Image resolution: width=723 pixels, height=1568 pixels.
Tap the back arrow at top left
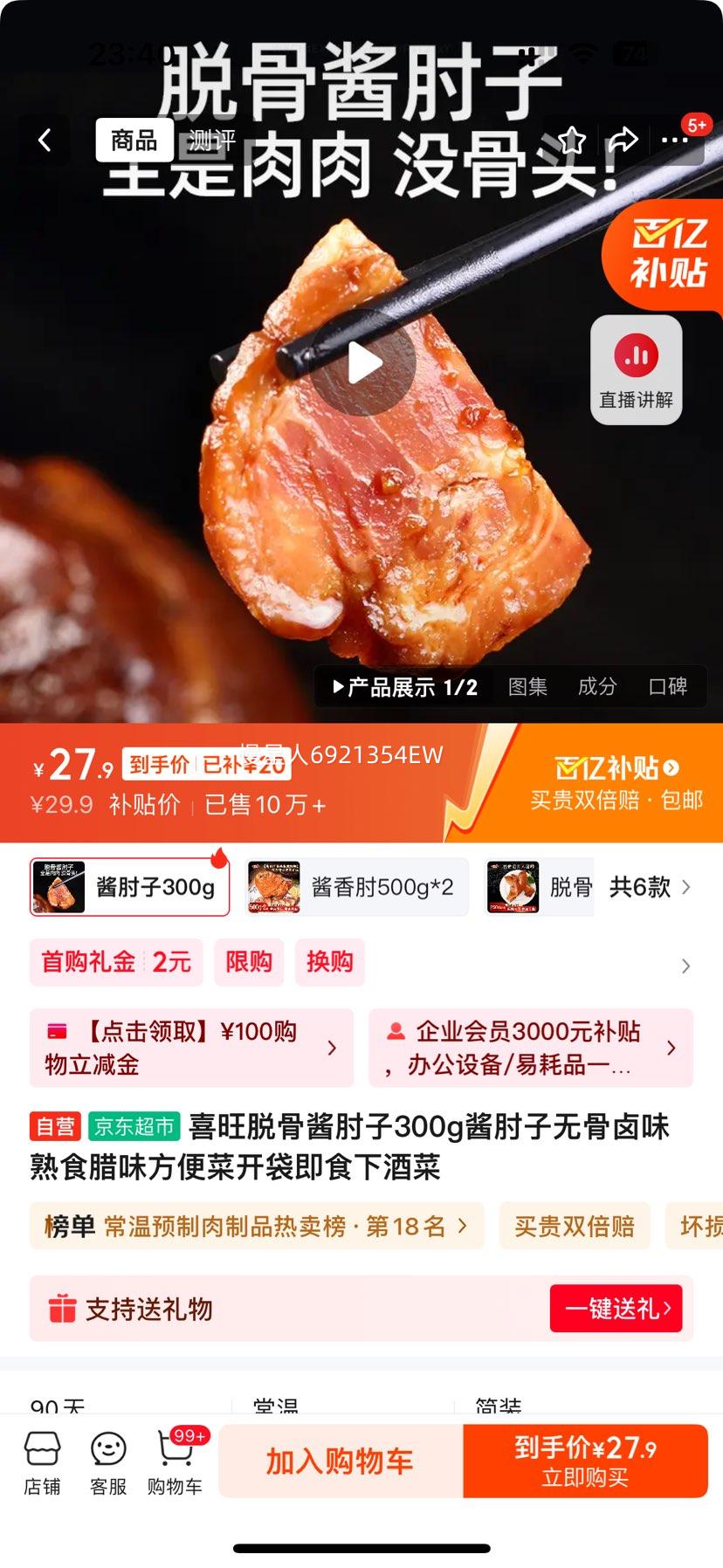point(45,140)
